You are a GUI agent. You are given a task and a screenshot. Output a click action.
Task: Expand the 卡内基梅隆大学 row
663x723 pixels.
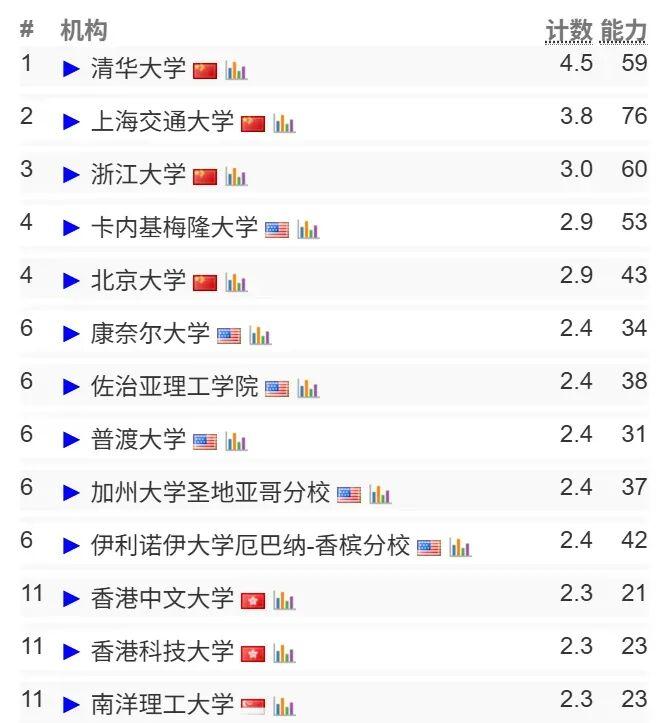tap(71, 228)
